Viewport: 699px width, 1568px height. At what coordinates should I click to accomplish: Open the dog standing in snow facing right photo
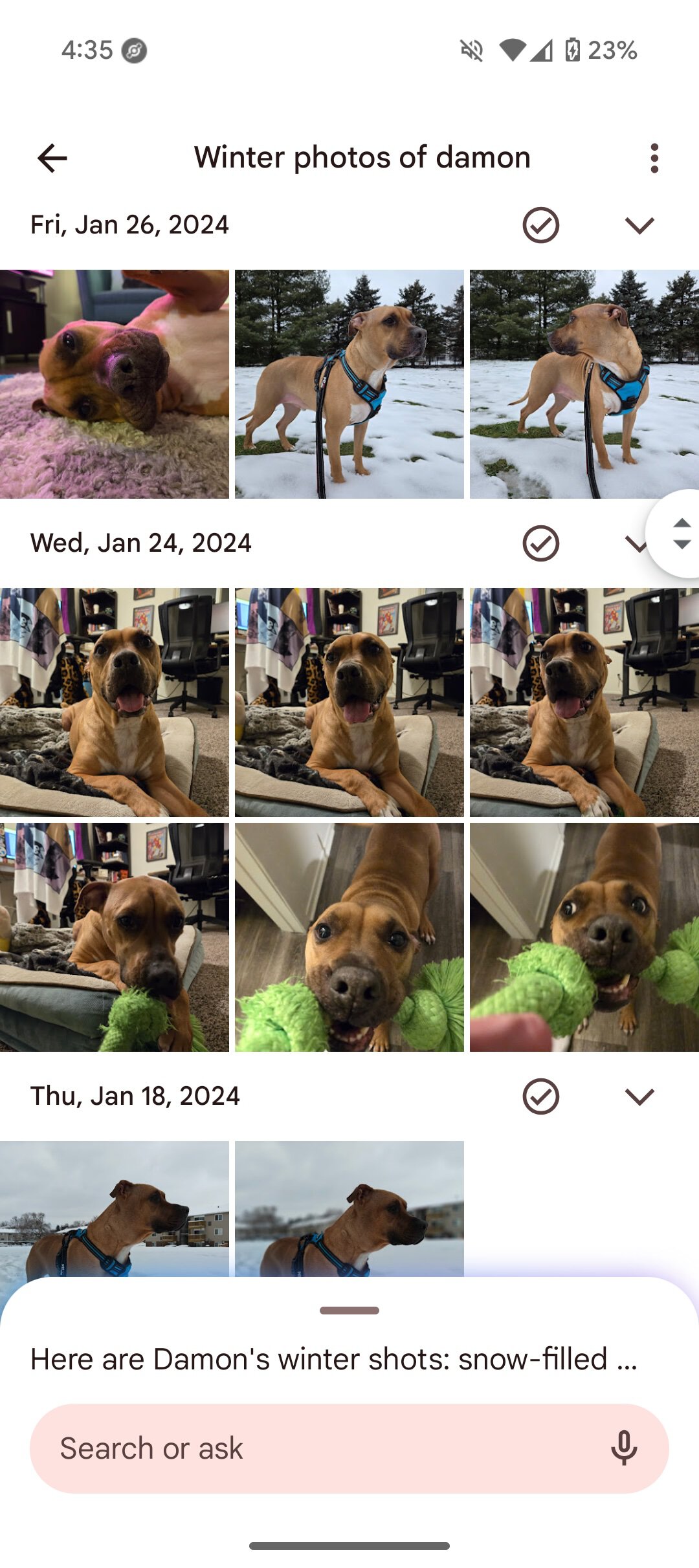349,384
